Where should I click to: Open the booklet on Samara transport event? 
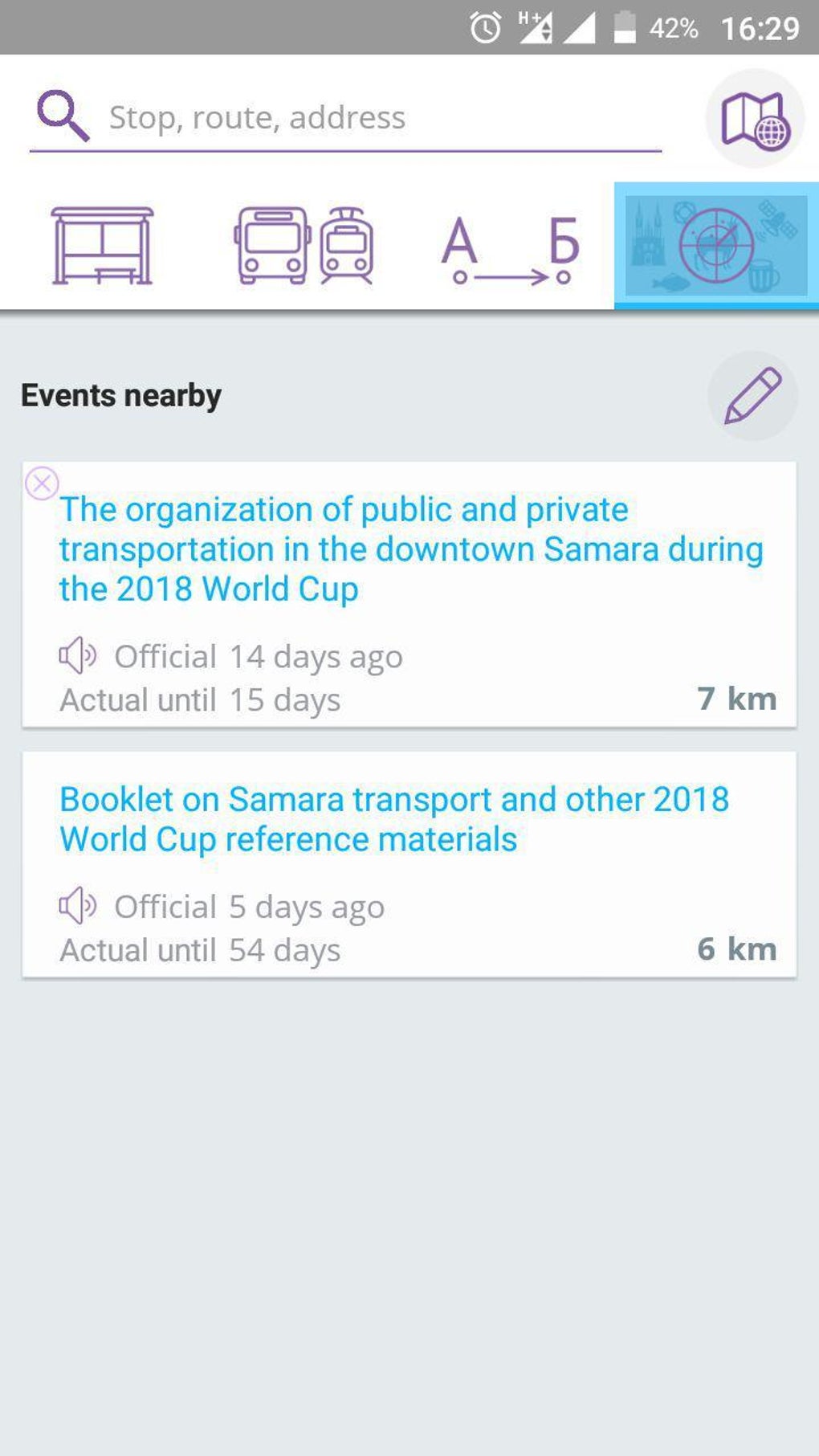393,819
